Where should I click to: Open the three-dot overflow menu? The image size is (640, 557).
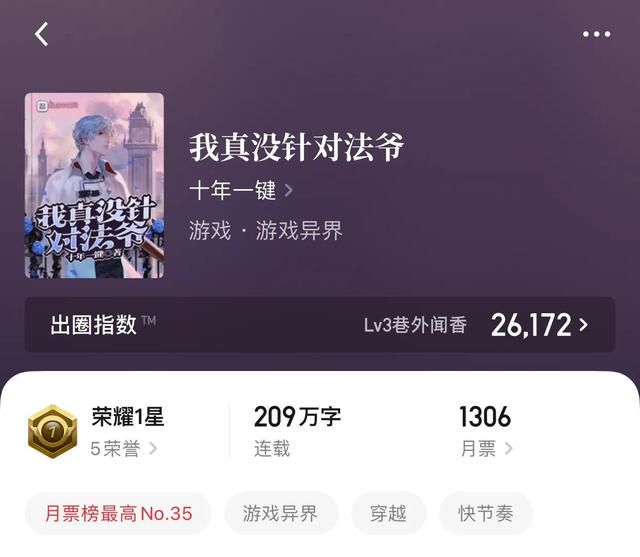[596, 34]
